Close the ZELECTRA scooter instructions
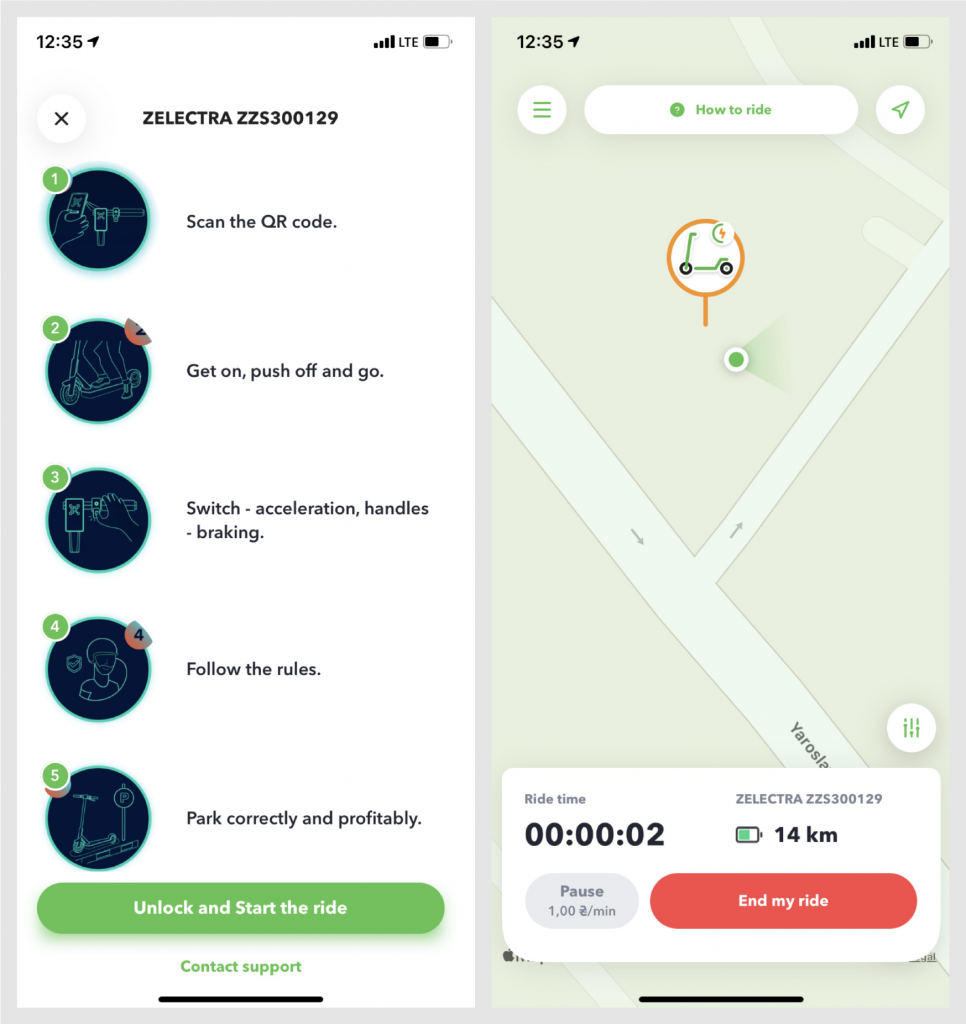 [x=61, y=119]
